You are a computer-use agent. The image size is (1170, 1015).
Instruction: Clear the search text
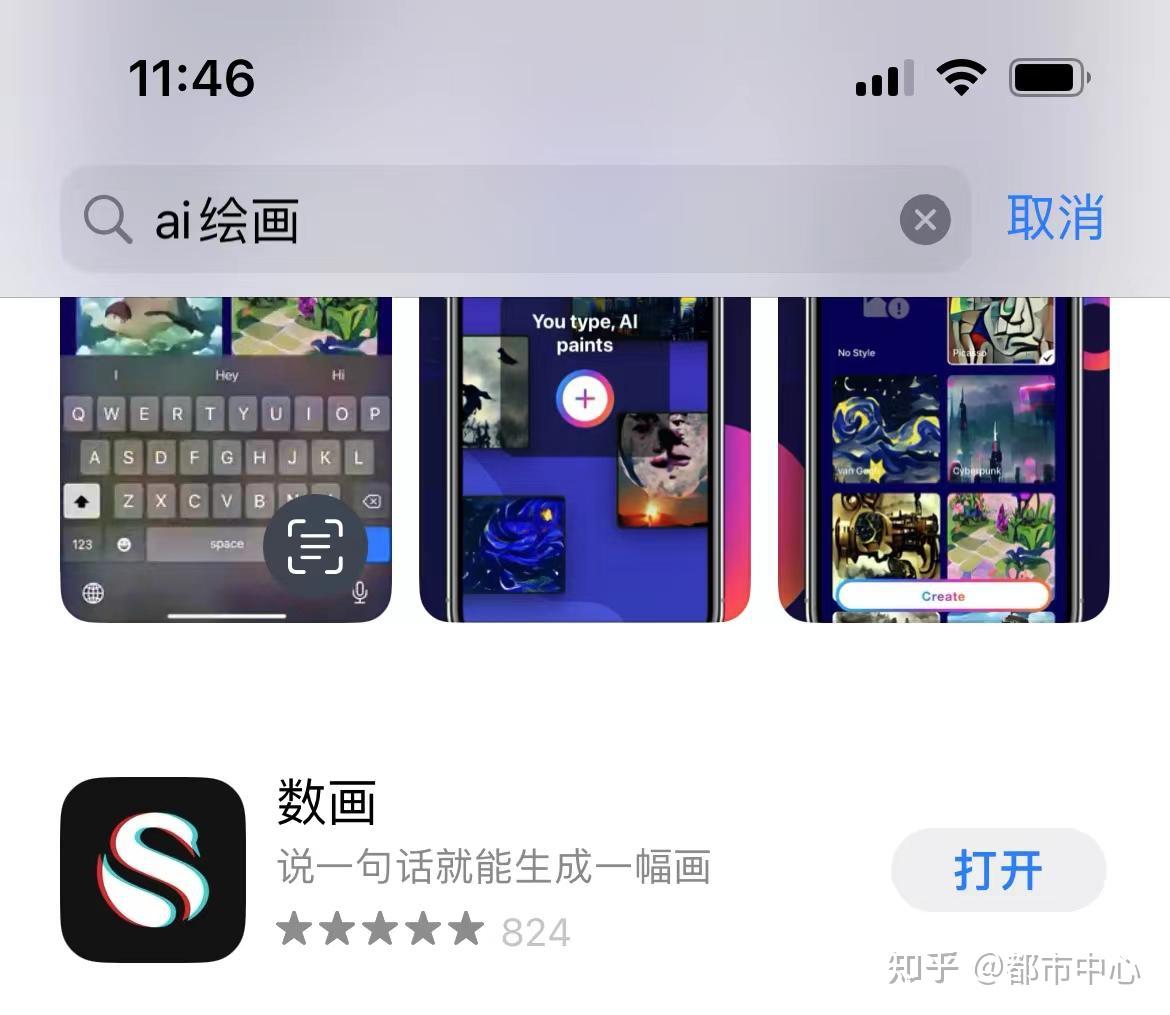pos(924,220)
